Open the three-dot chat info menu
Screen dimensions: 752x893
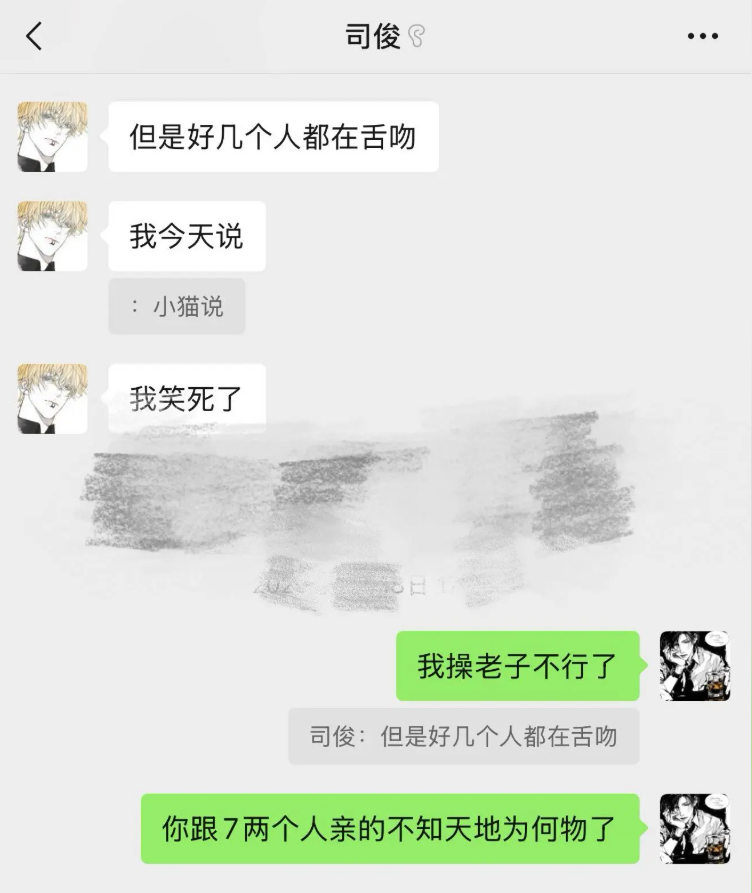702,37
